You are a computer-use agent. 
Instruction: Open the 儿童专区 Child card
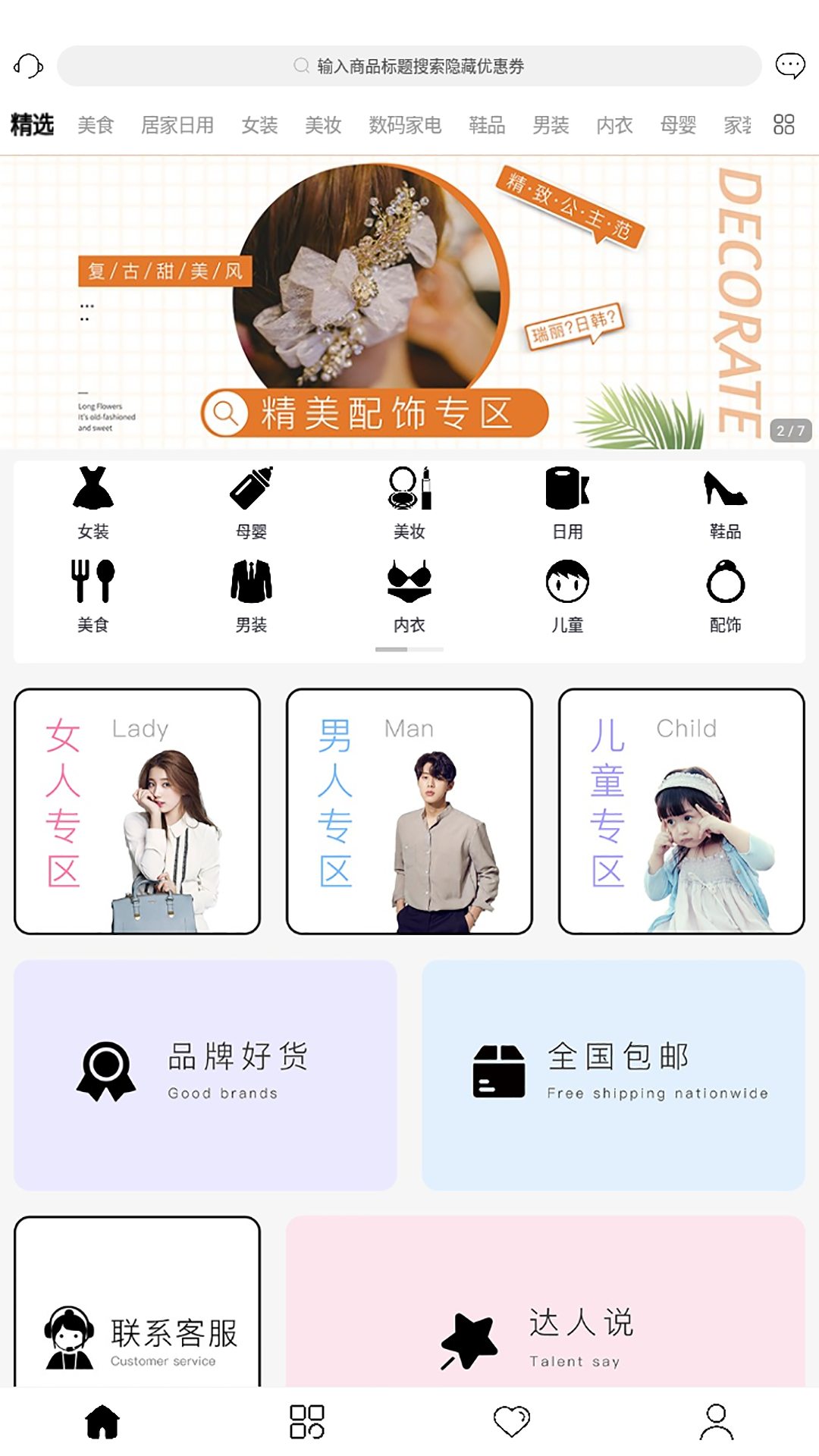point(681,811)
